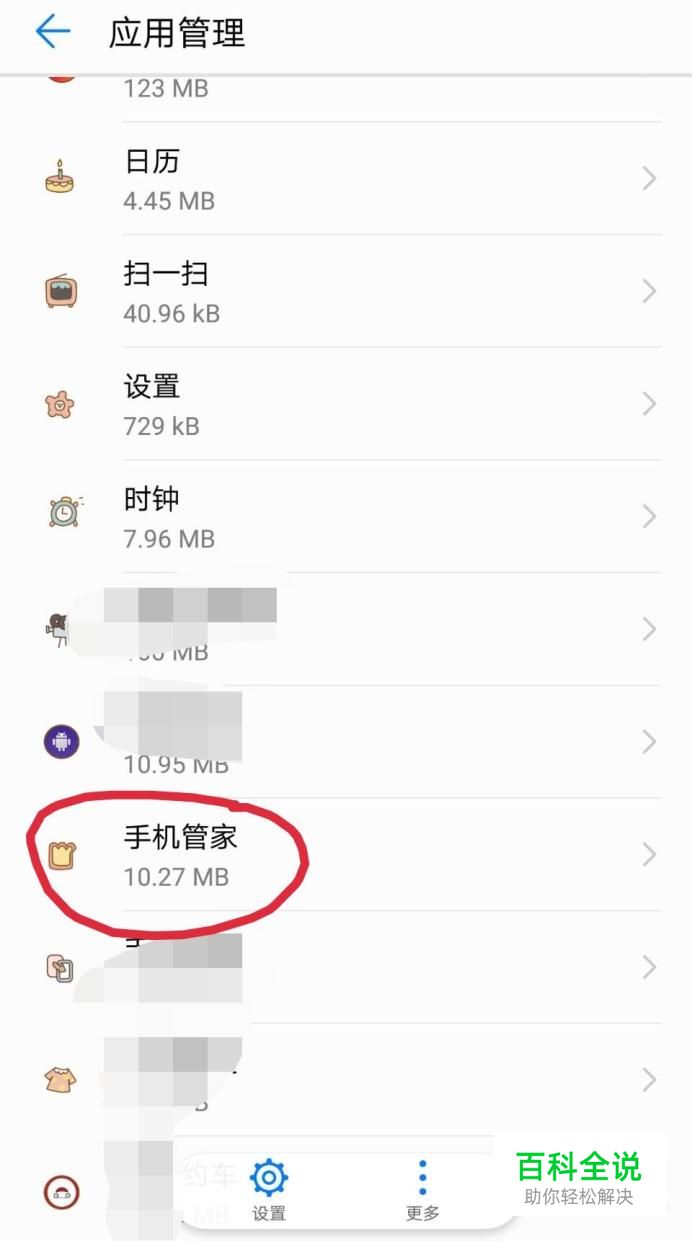Tap the 设置 gear in bottom toolbar
The width and height of the screenshot is (692, 1241).
point(269,1190)
